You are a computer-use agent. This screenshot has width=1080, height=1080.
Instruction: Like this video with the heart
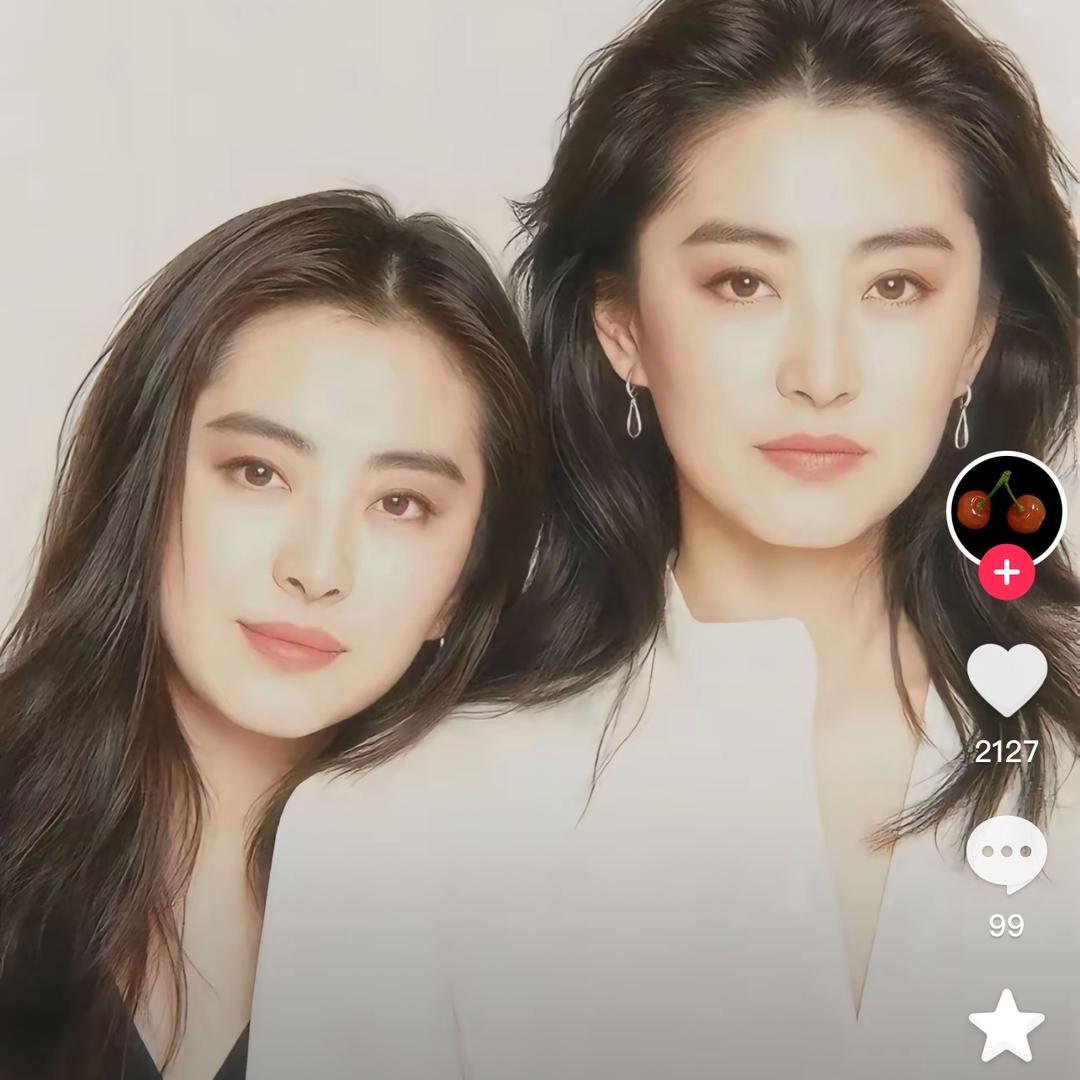(x=1006, y=680)
